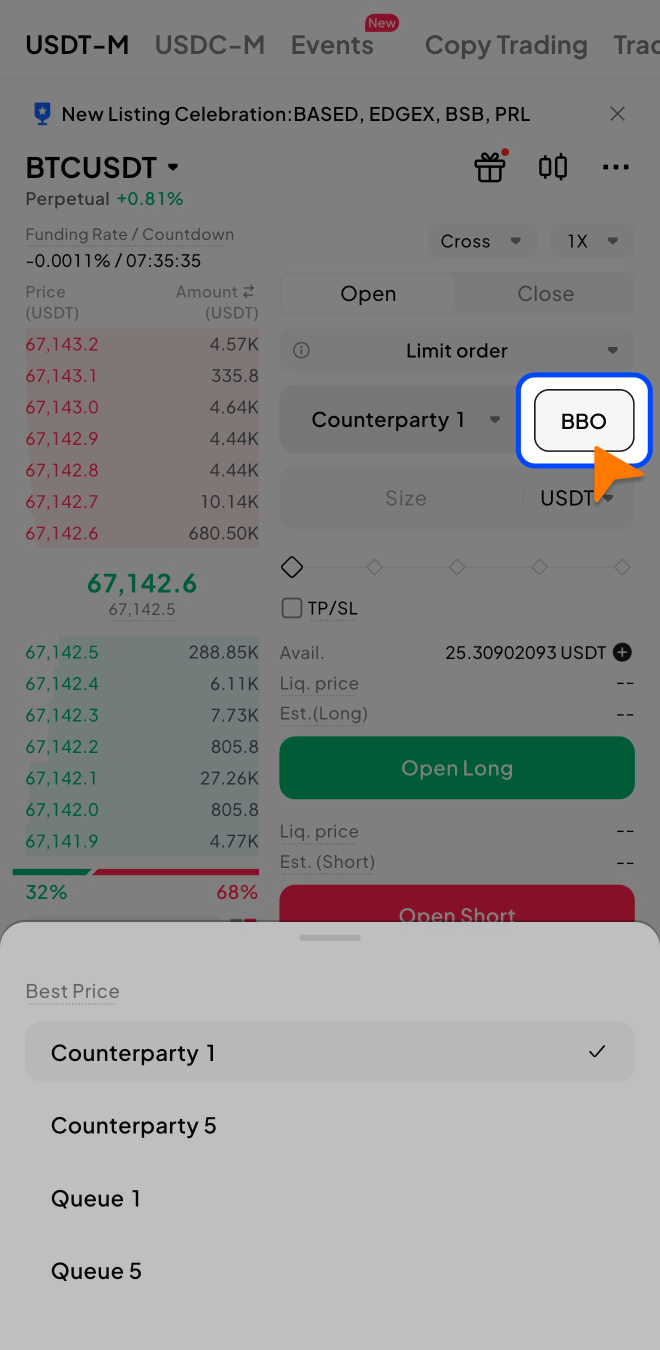
Task: Select Counterparty 1 in the bottom sheet
Action: 133,1053
